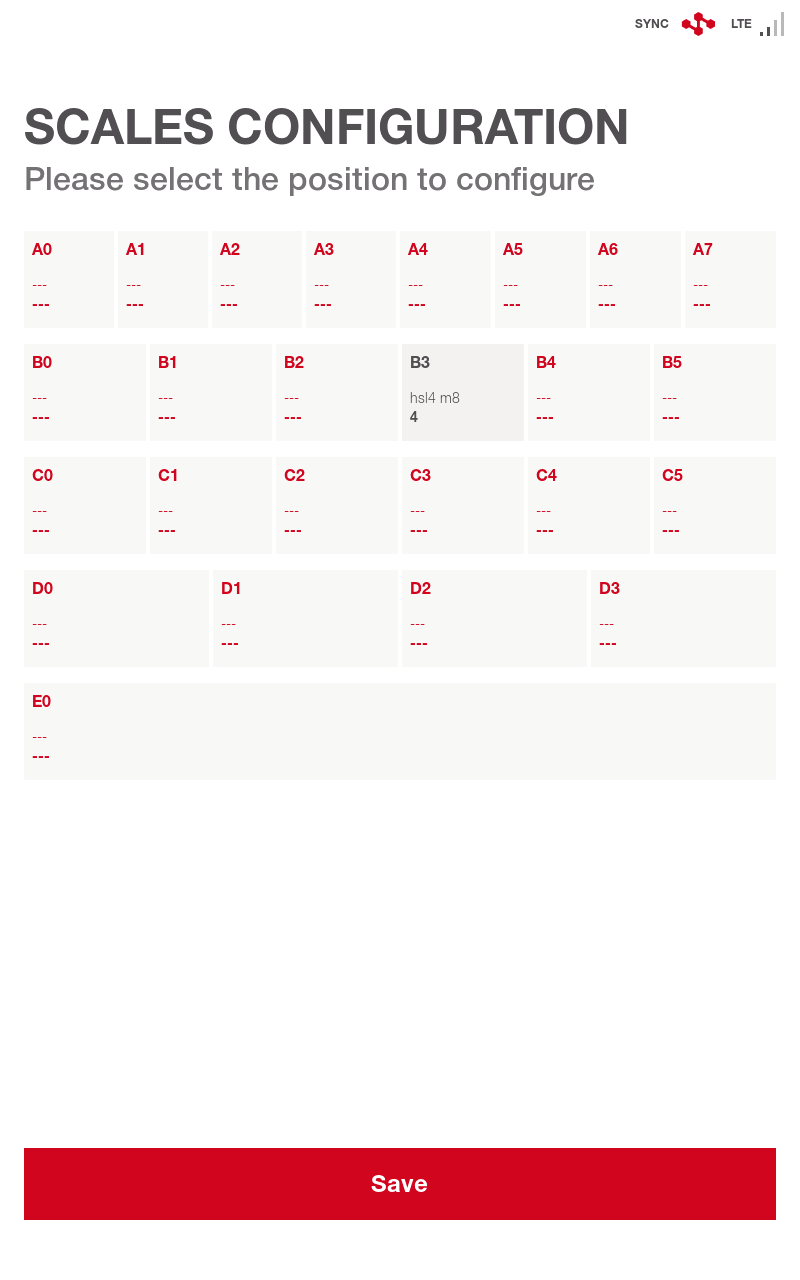Select scale position D3
The width and height of the screenshot is (800, 1280).
click(x=683, y=618)
